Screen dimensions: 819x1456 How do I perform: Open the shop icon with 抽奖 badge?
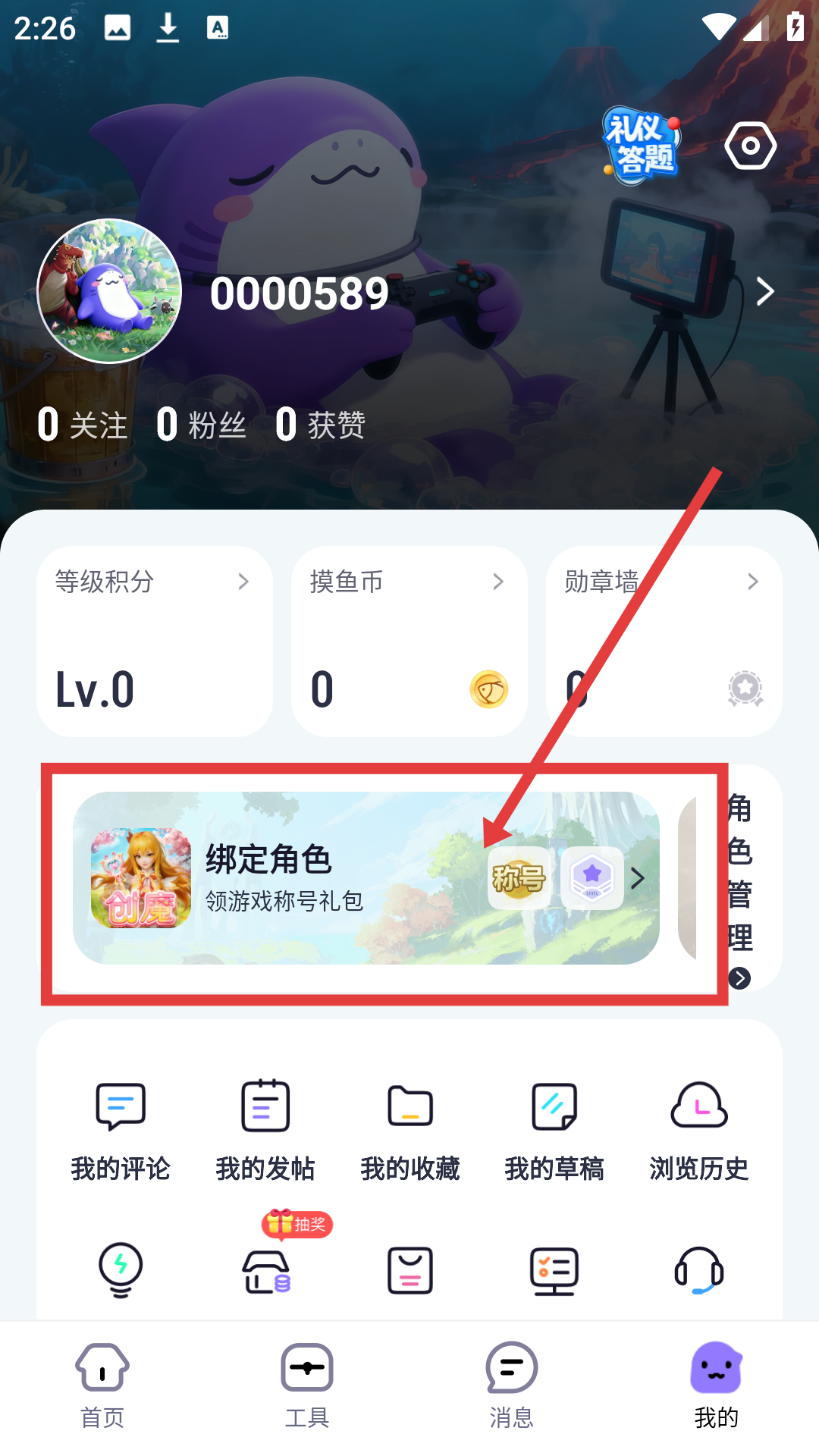click(266, 1270)
